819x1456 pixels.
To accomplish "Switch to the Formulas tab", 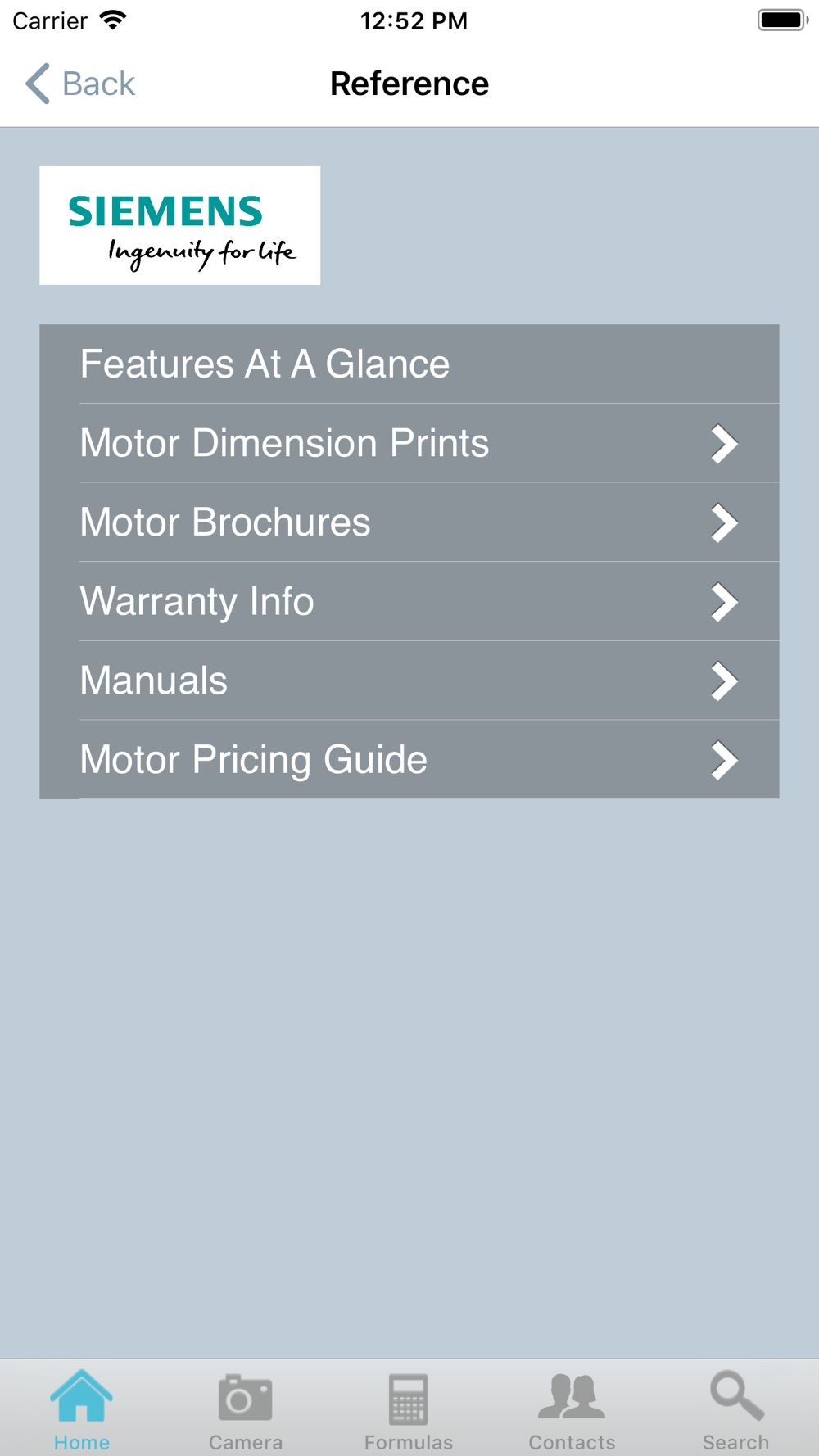I will pyautogui.click(x=409, y=1410).
